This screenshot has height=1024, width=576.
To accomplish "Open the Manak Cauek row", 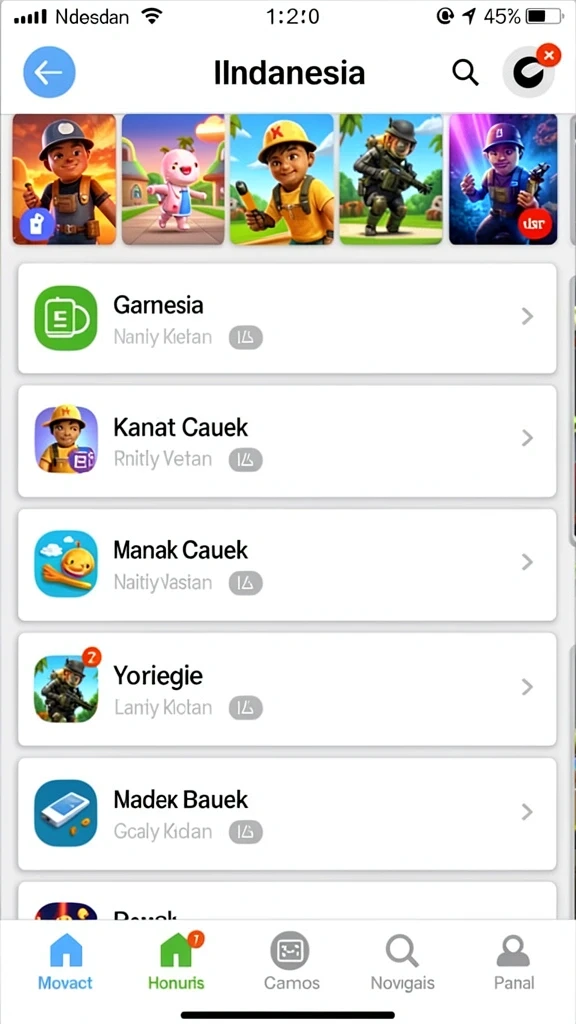I will (287, 564).
